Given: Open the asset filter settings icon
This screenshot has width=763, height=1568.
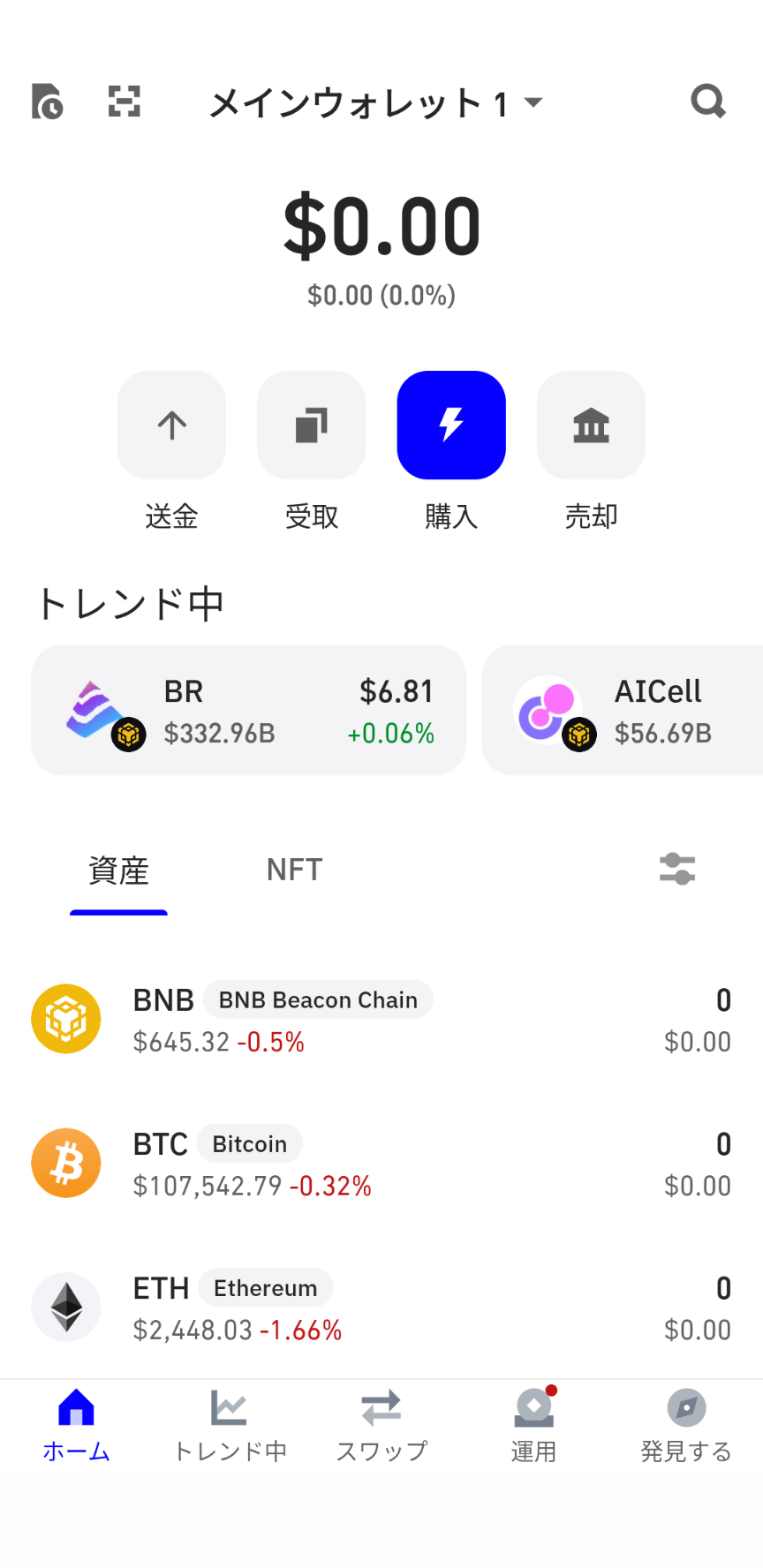Looking at the screenshot, I should coord(677,870).
